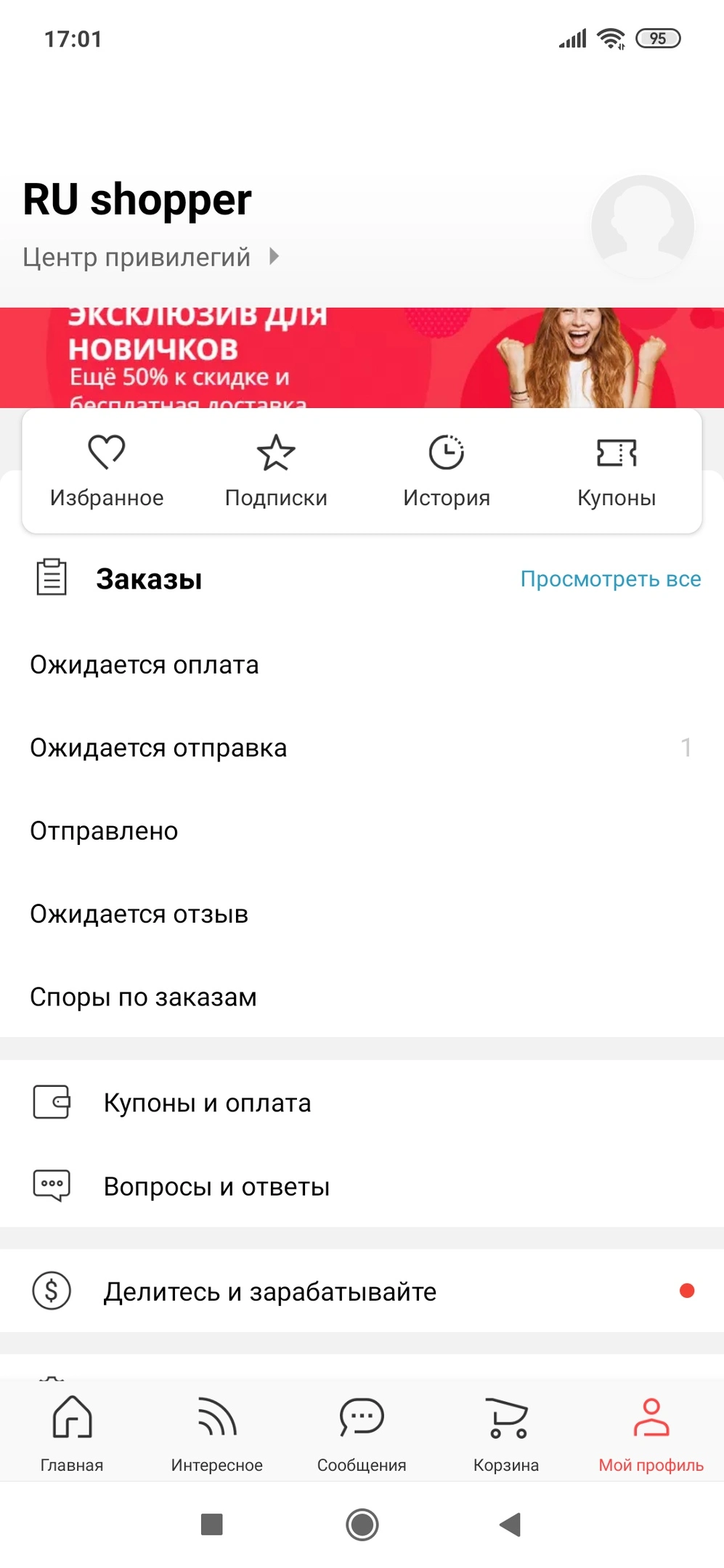Viewport: 724px width, 1568px height.
Task: Open the Эксклюзив для новичков banner
Action: (362, 357)
